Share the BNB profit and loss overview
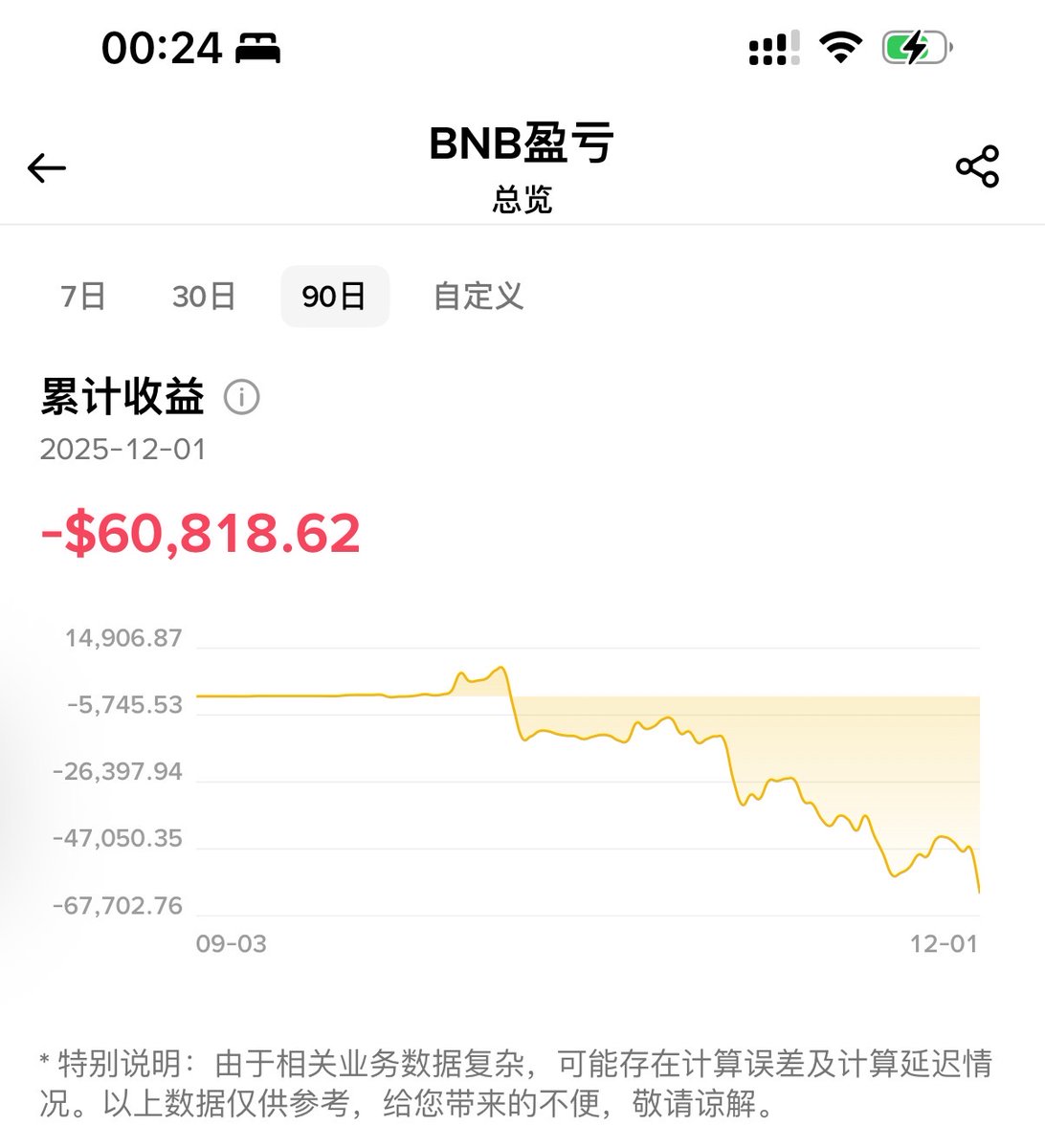This screenshot has height=1148, width=1045. (977, 167)
